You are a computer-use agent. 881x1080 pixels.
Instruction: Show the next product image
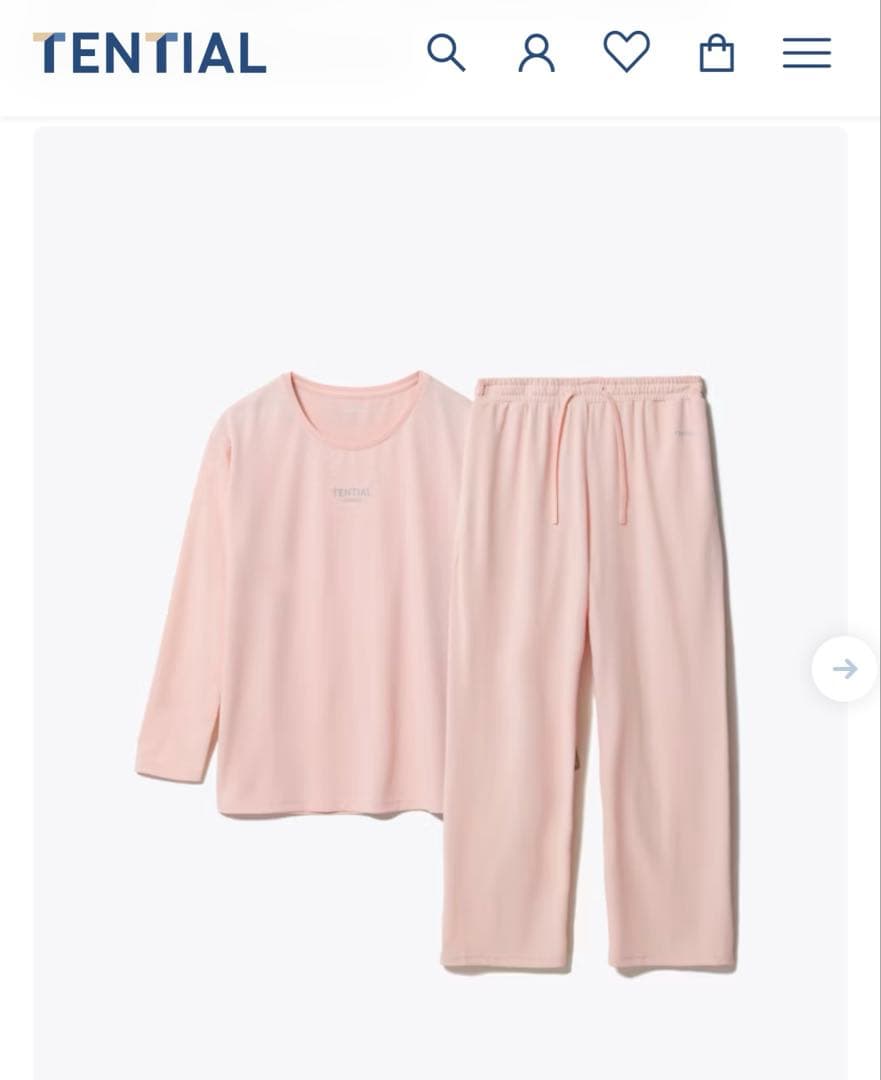pos(845,669)
